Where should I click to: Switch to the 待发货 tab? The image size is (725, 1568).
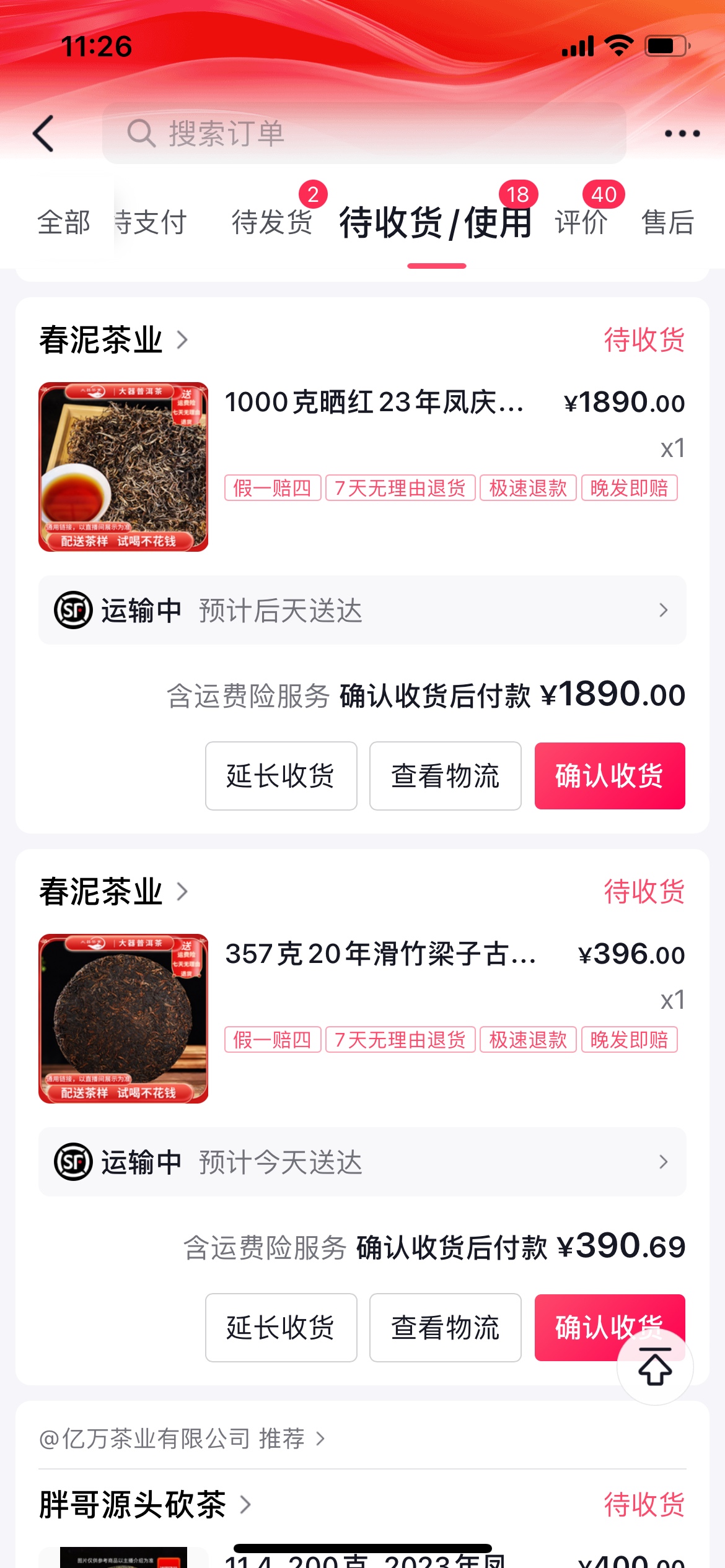tap(272, 222)
